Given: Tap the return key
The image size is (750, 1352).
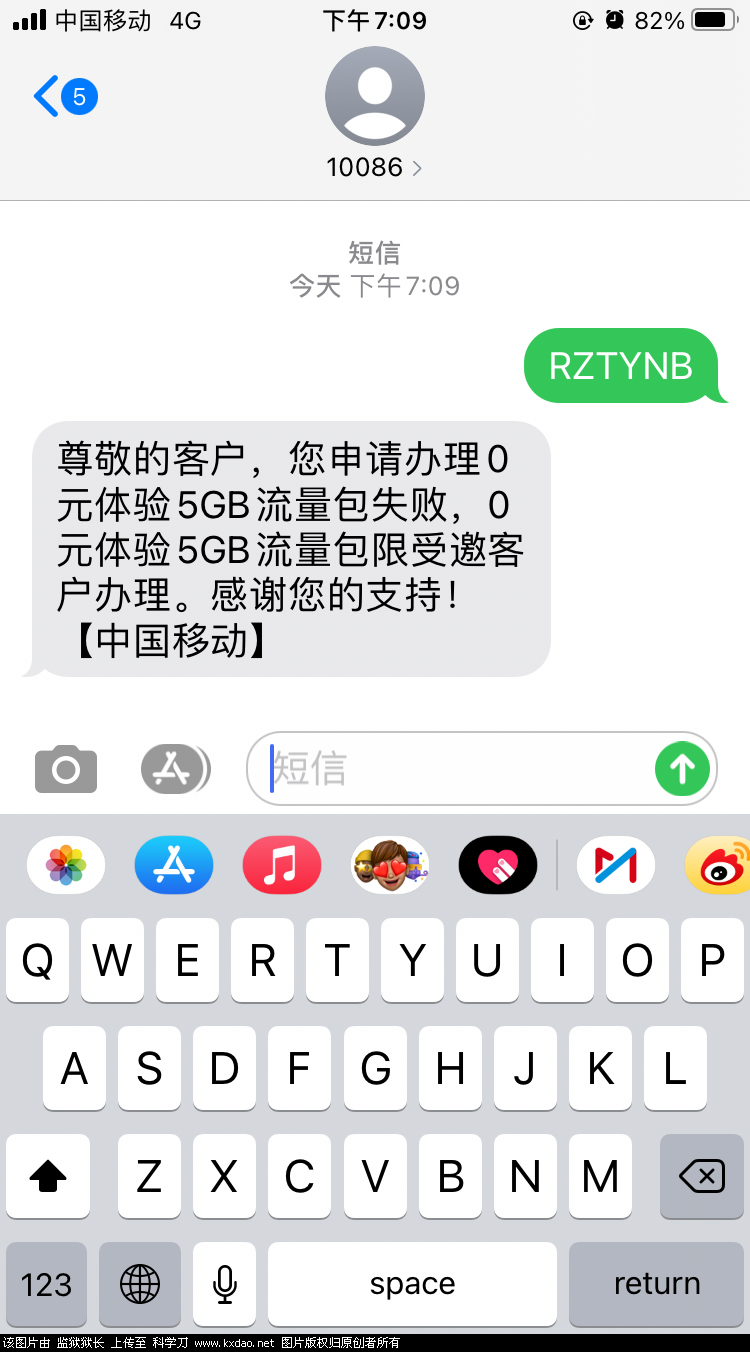Looking at the screenshot, I should pos(657,1284).
